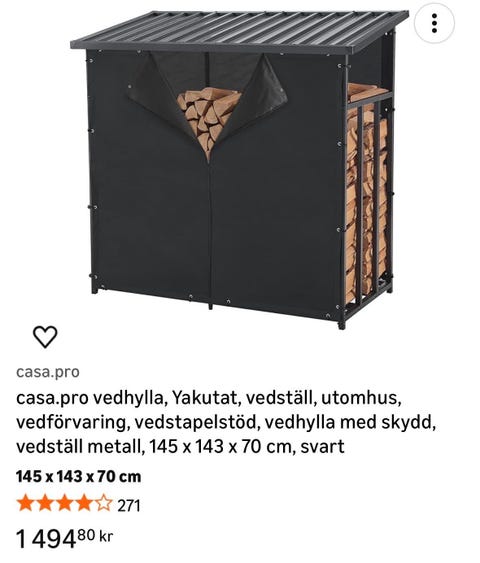Open the three-dot overflow menu
The image size is (480, 563).
point(434,23)
